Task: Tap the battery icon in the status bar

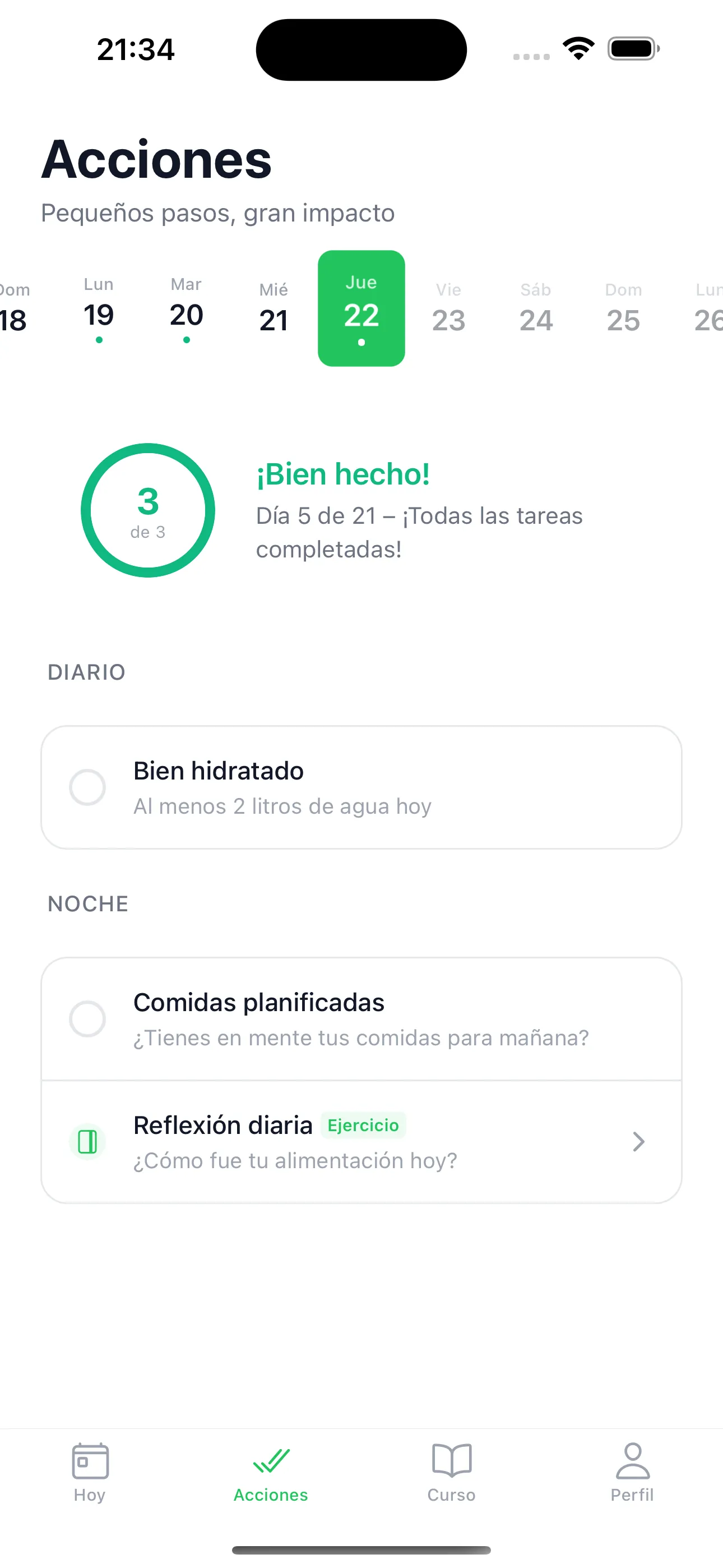Action: (x=631, y=49)
